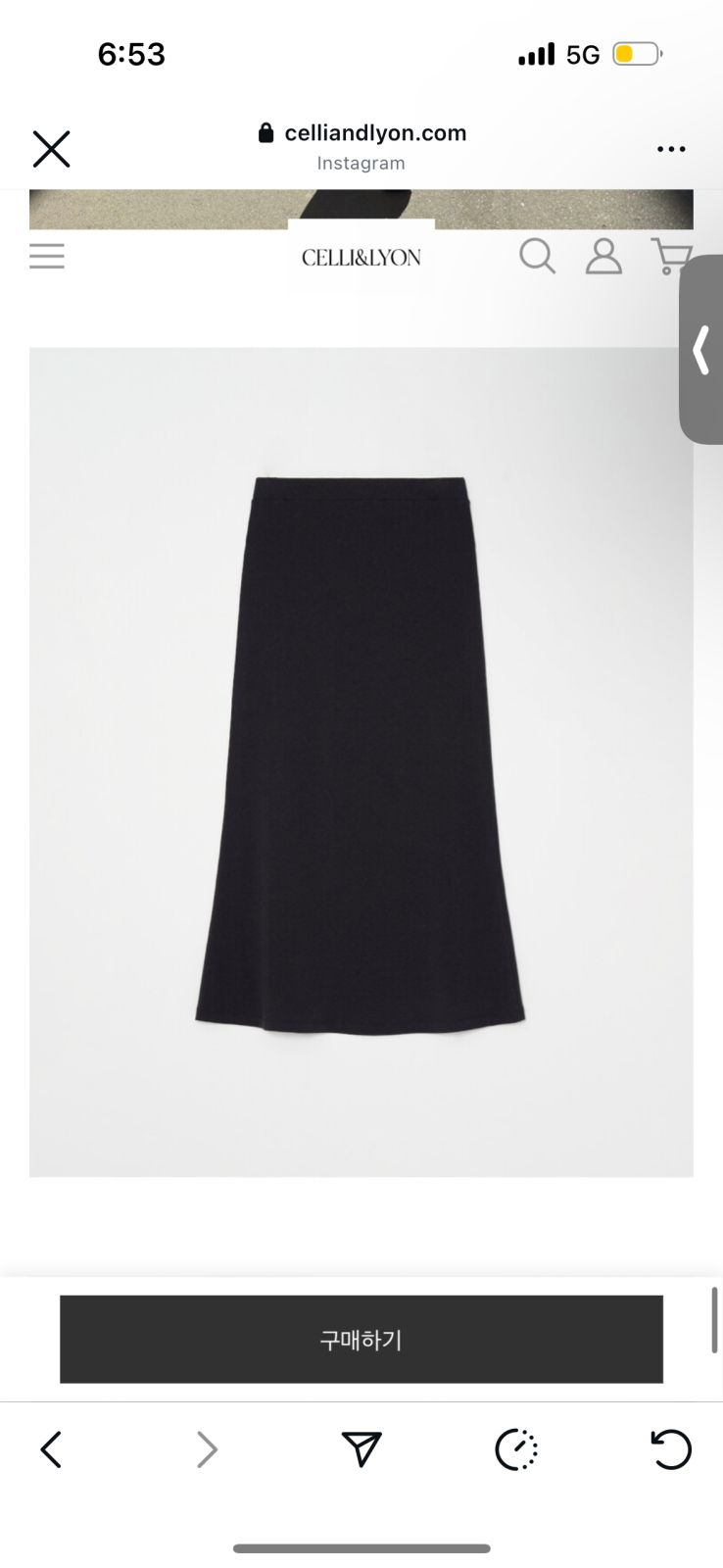Tap the 구매하기 purchase button
This screenshot has height=1568, width=723.
pos(361,1340)
